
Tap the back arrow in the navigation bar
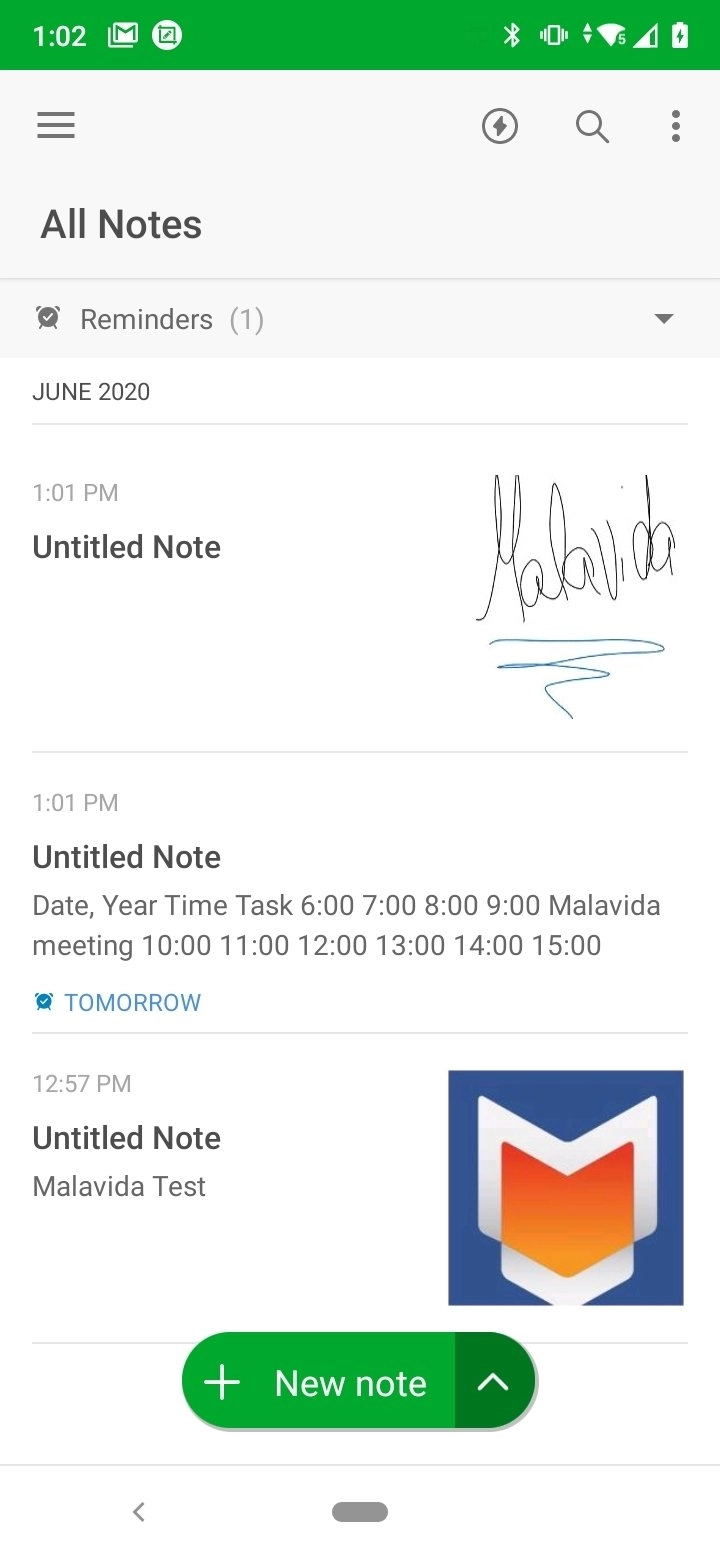138,1512
